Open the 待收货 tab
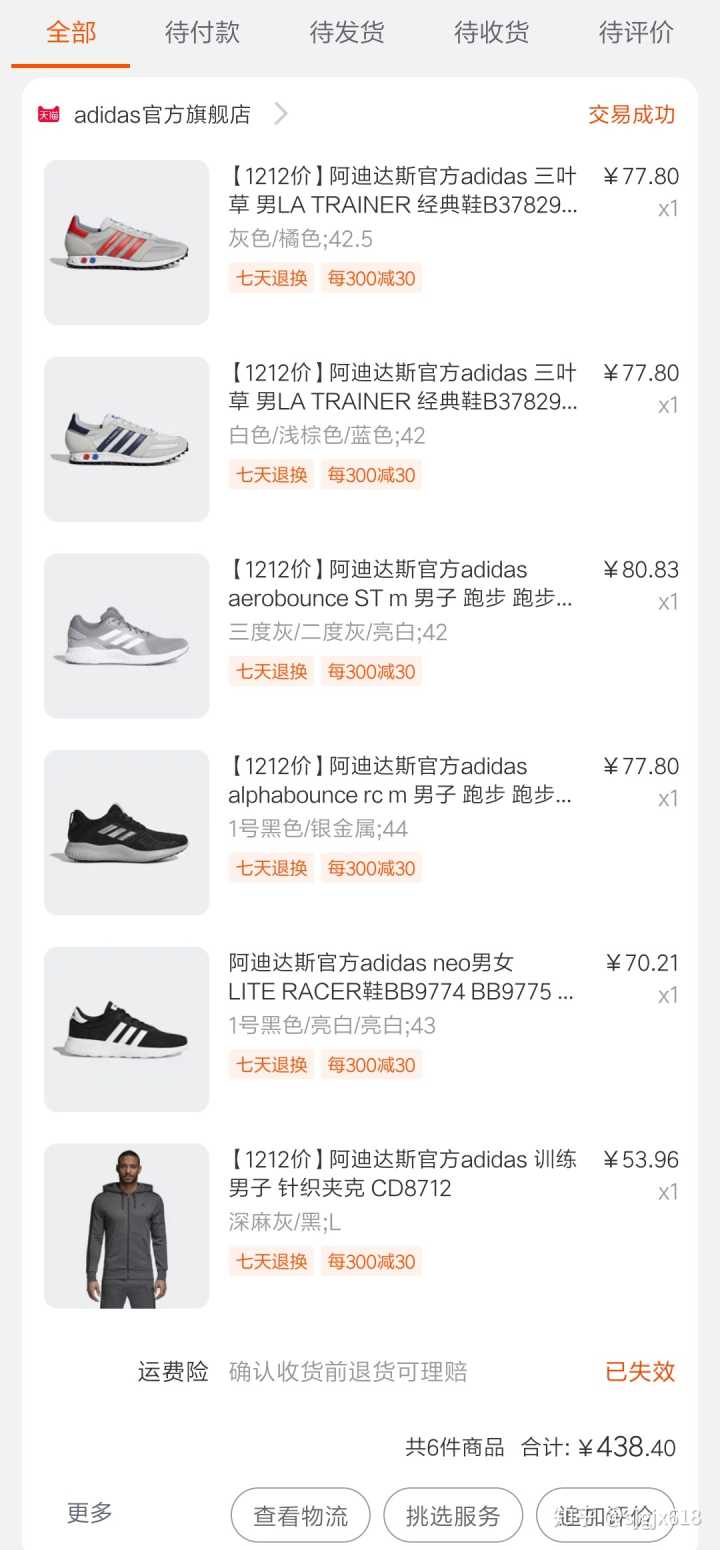 click(491, 33)
